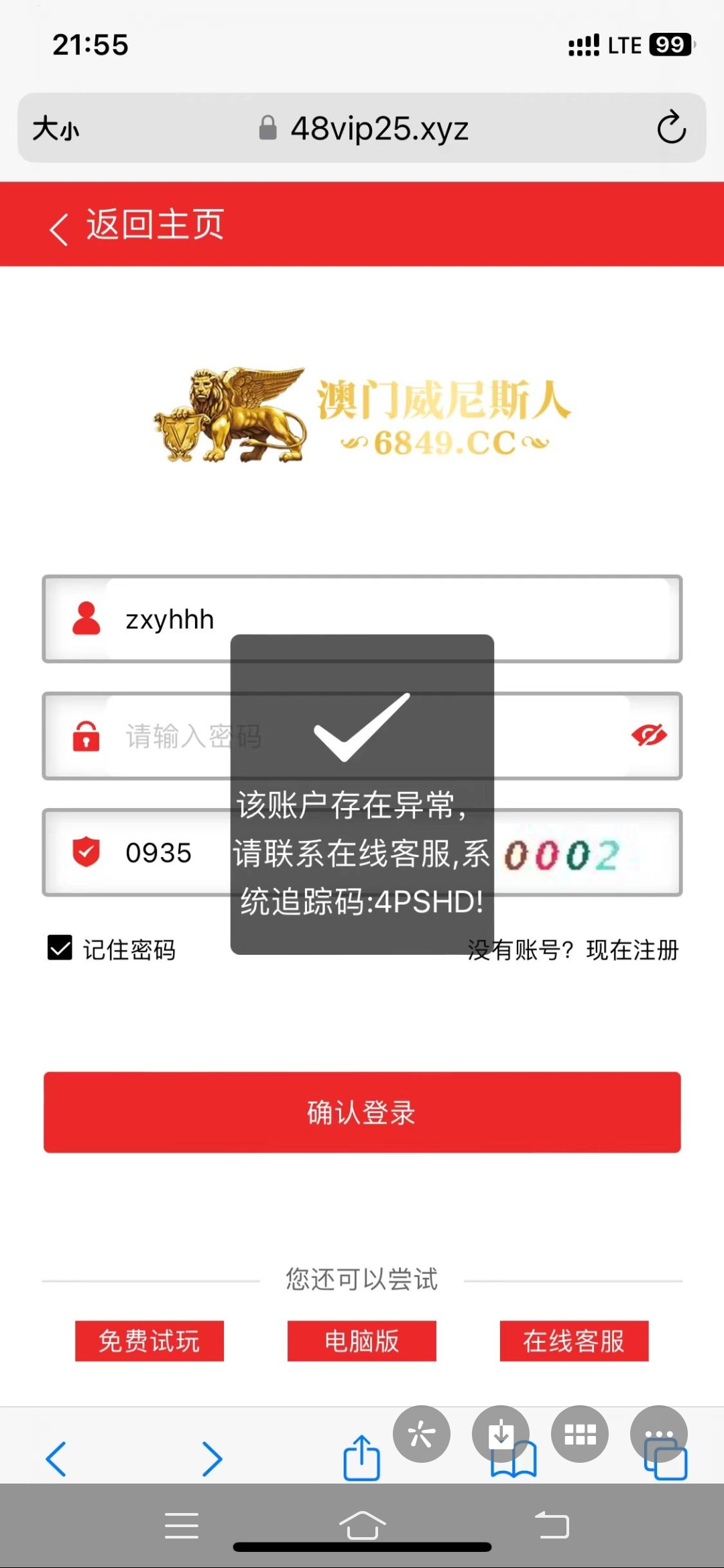Try the 免费试玩 option
Image resolution: width=724 pixels, height=1568 pixels.
pyautogui.click(x=149, y=1341)
